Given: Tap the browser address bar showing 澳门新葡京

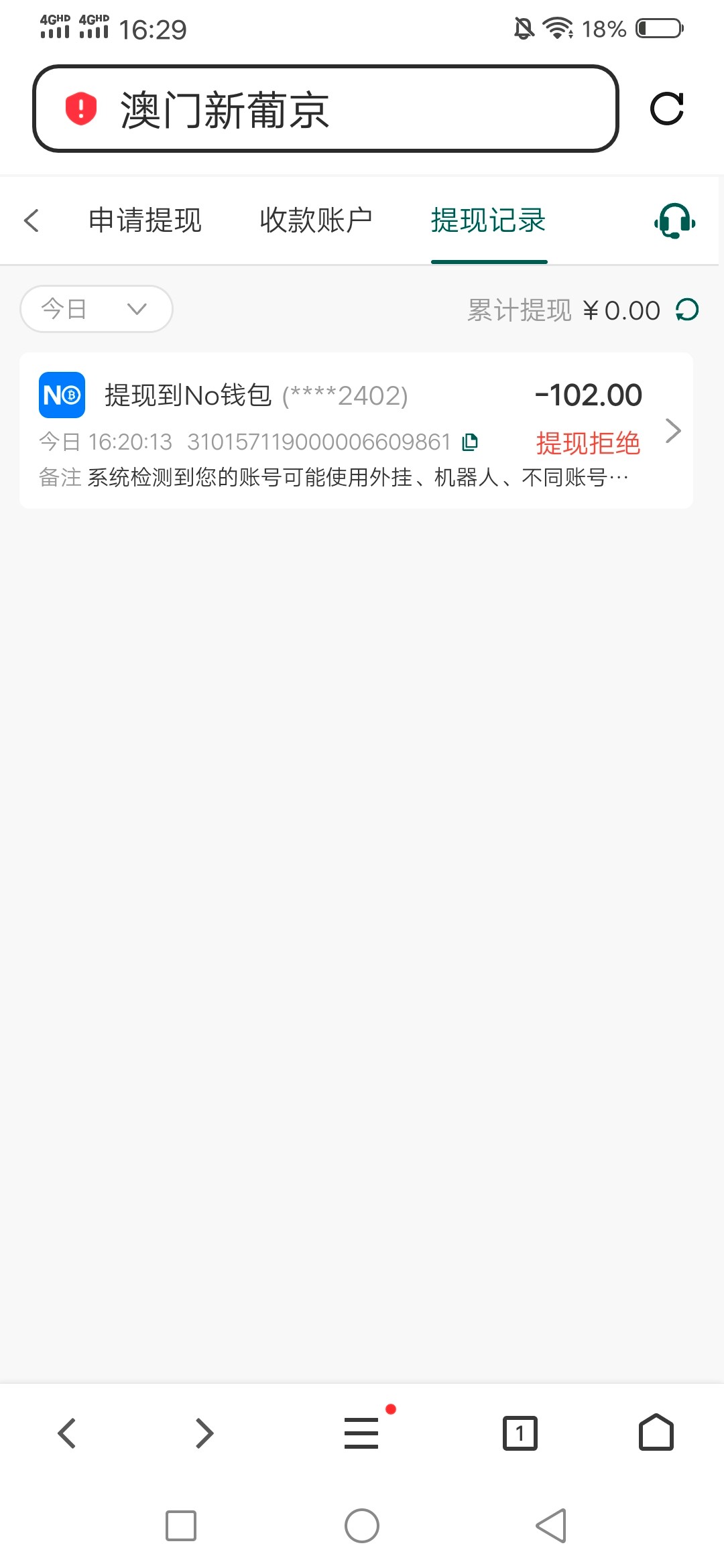Looking at the screenshot, I should pyautogui.click(x=326, y=109).
